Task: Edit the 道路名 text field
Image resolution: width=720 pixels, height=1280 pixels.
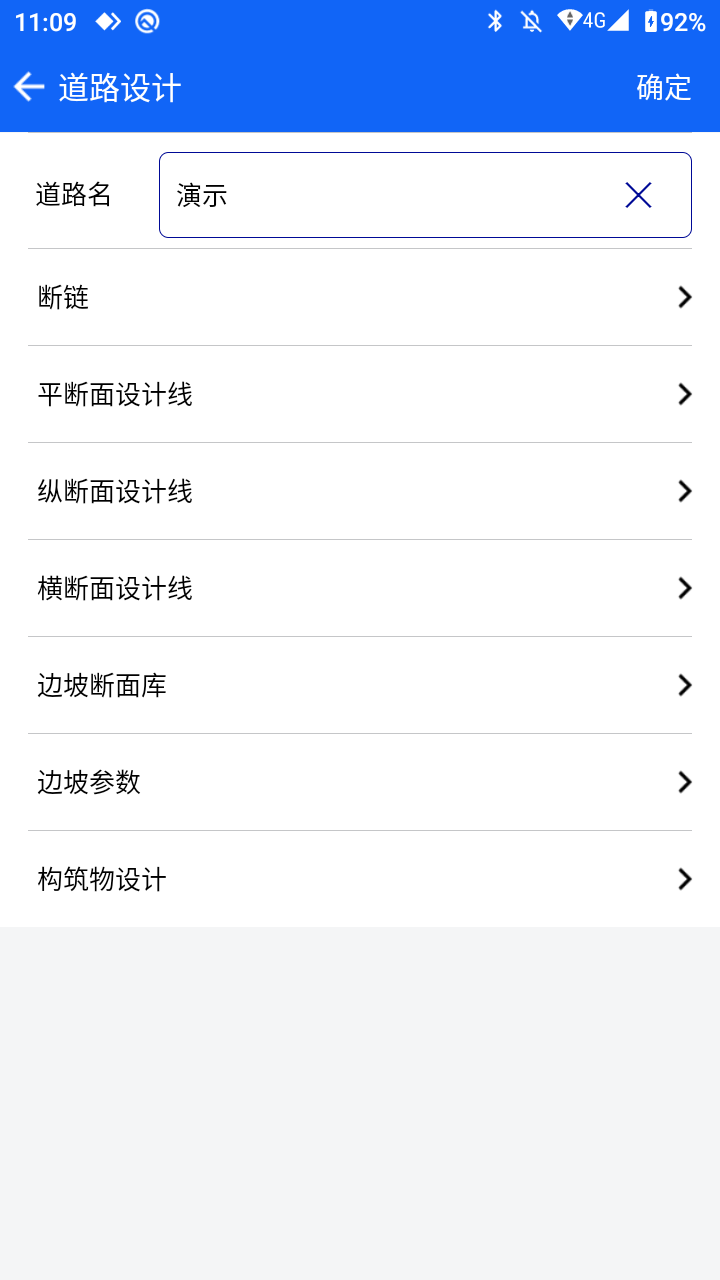Action: [425, 195]
